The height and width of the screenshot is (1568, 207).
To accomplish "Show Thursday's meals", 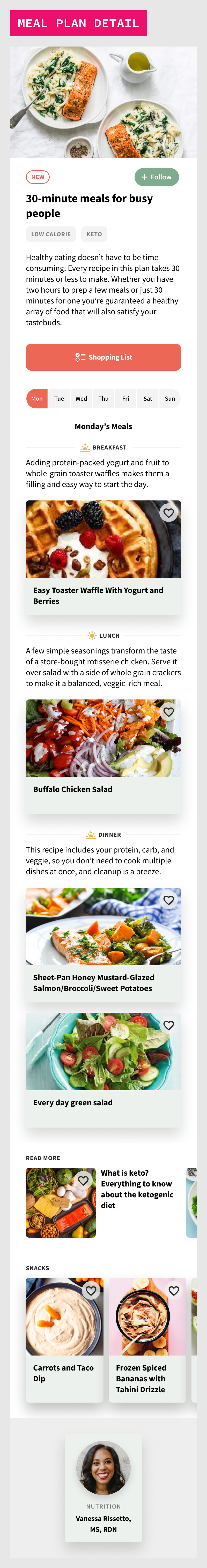I will point(103,399).
